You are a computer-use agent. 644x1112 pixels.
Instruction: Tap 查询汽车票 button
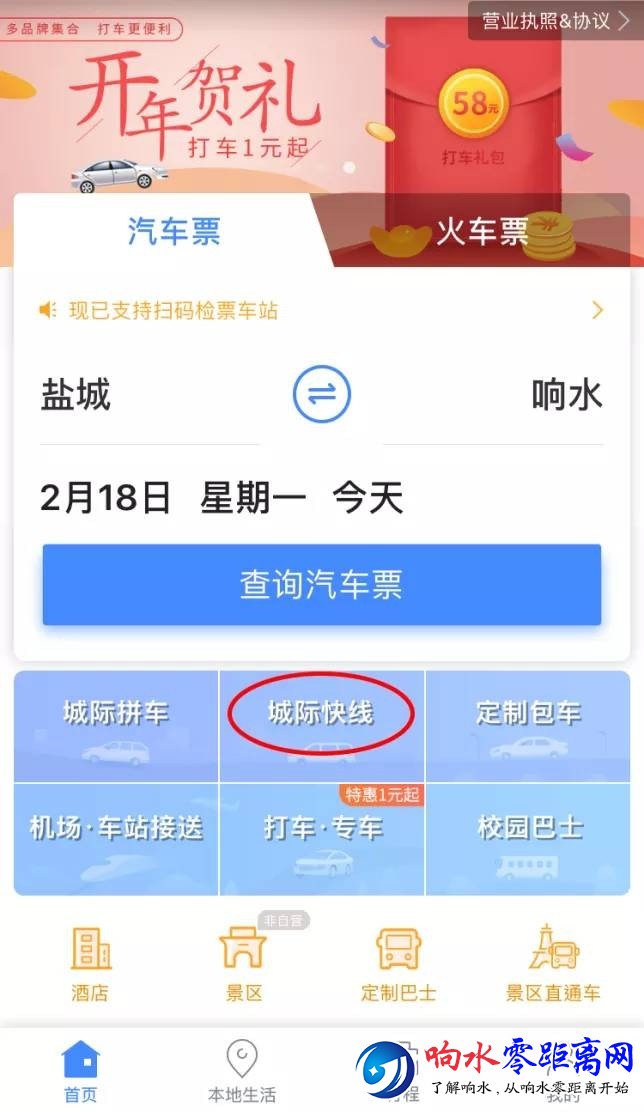[x=321, y=585]
